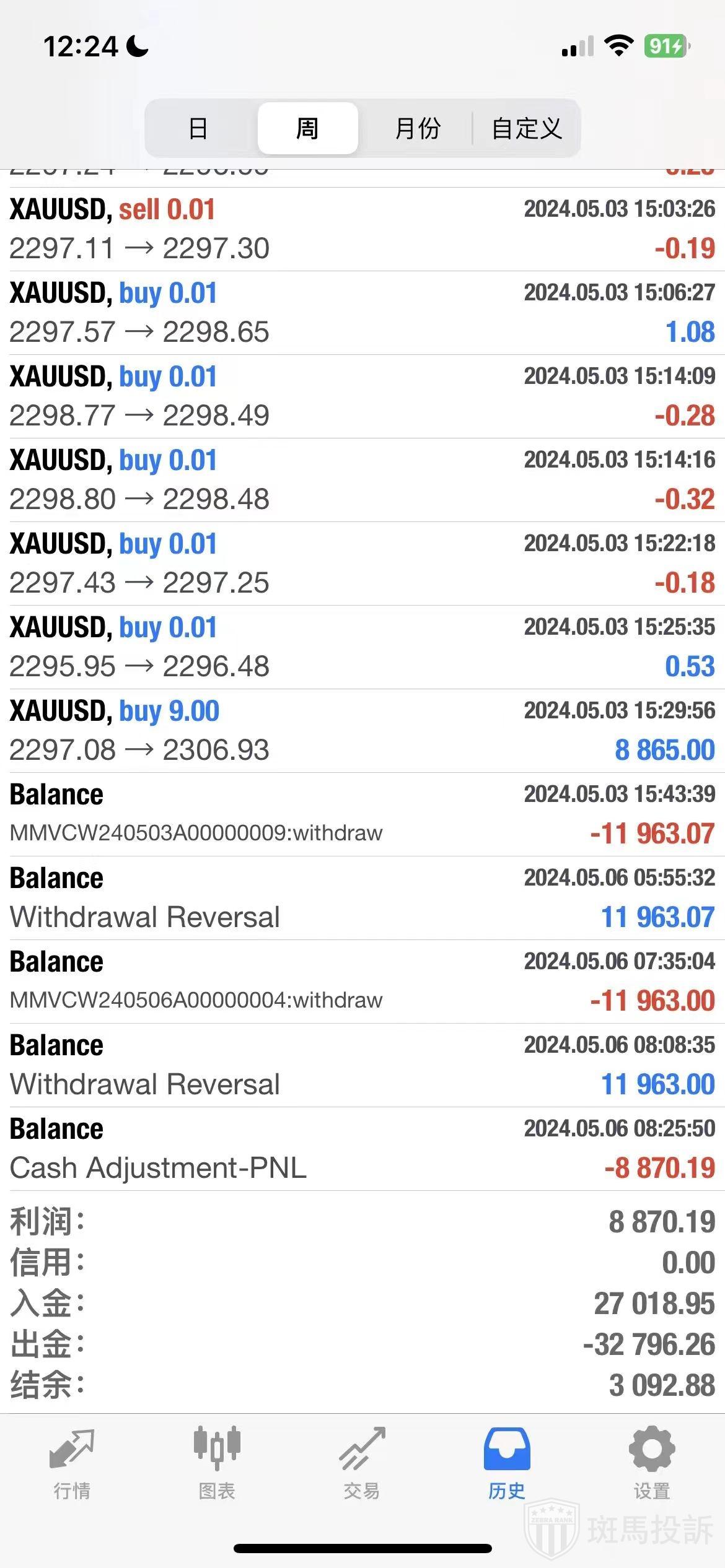View the MMVCW240506A00000004 withdraw entry
This screenshot has height=1568, width=725.
pyautogui.click(x=362, y=982)
